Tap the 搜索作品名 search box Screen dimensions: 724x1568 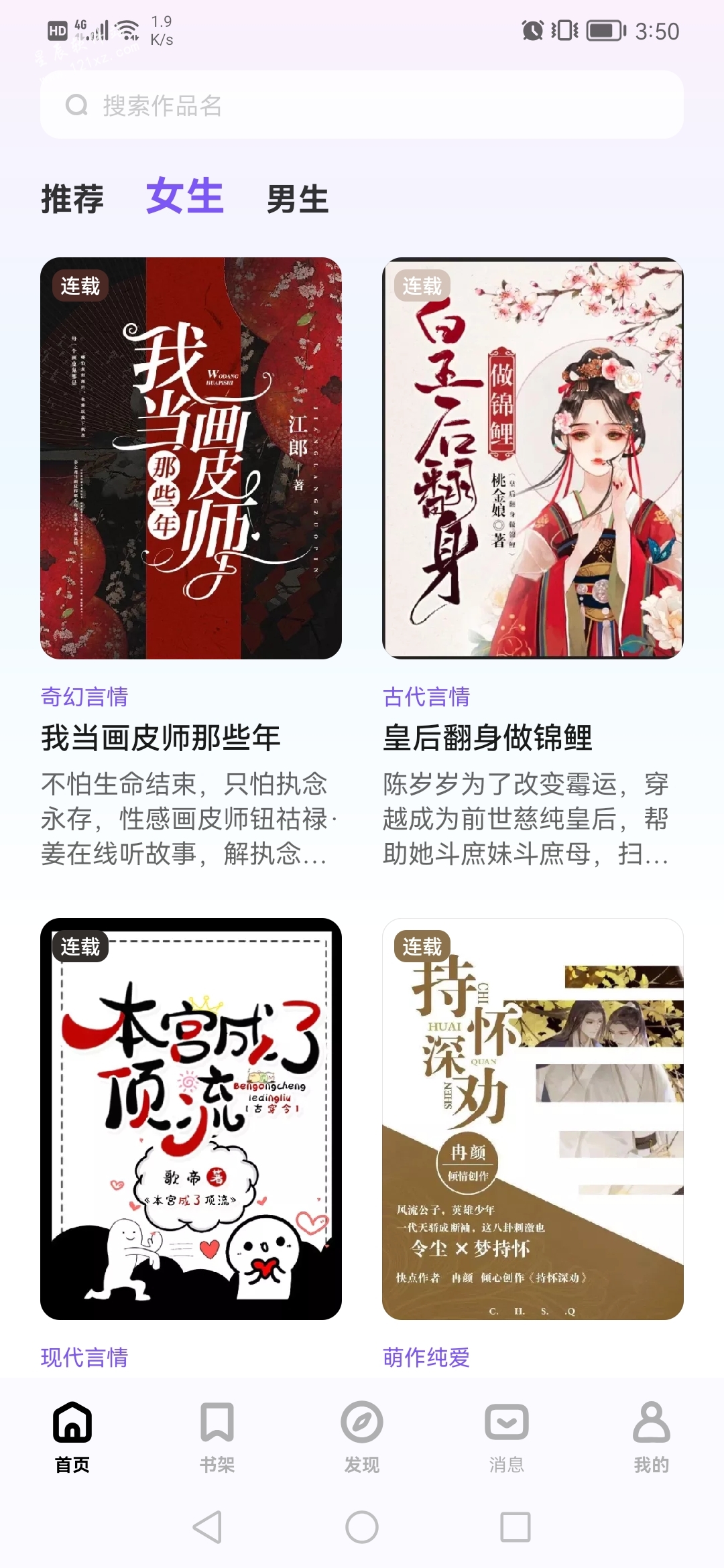[x=362, y=105]
